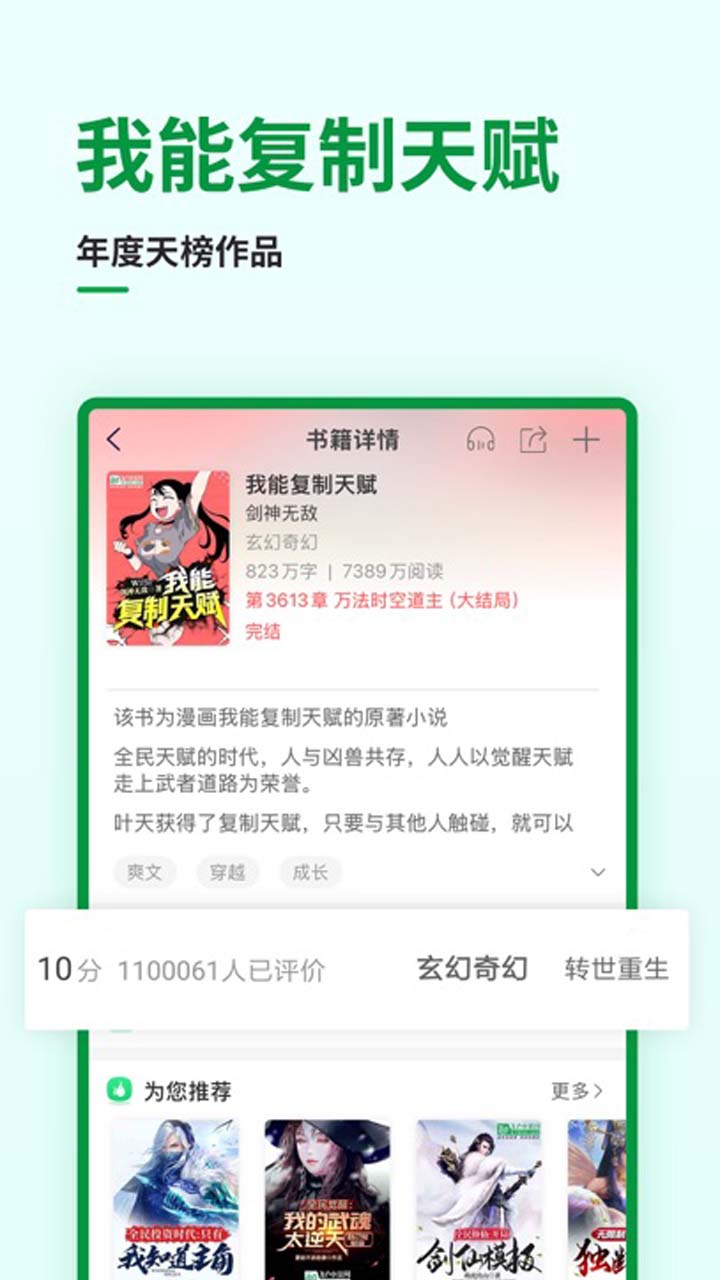Select the 爽文 tag

145,872
